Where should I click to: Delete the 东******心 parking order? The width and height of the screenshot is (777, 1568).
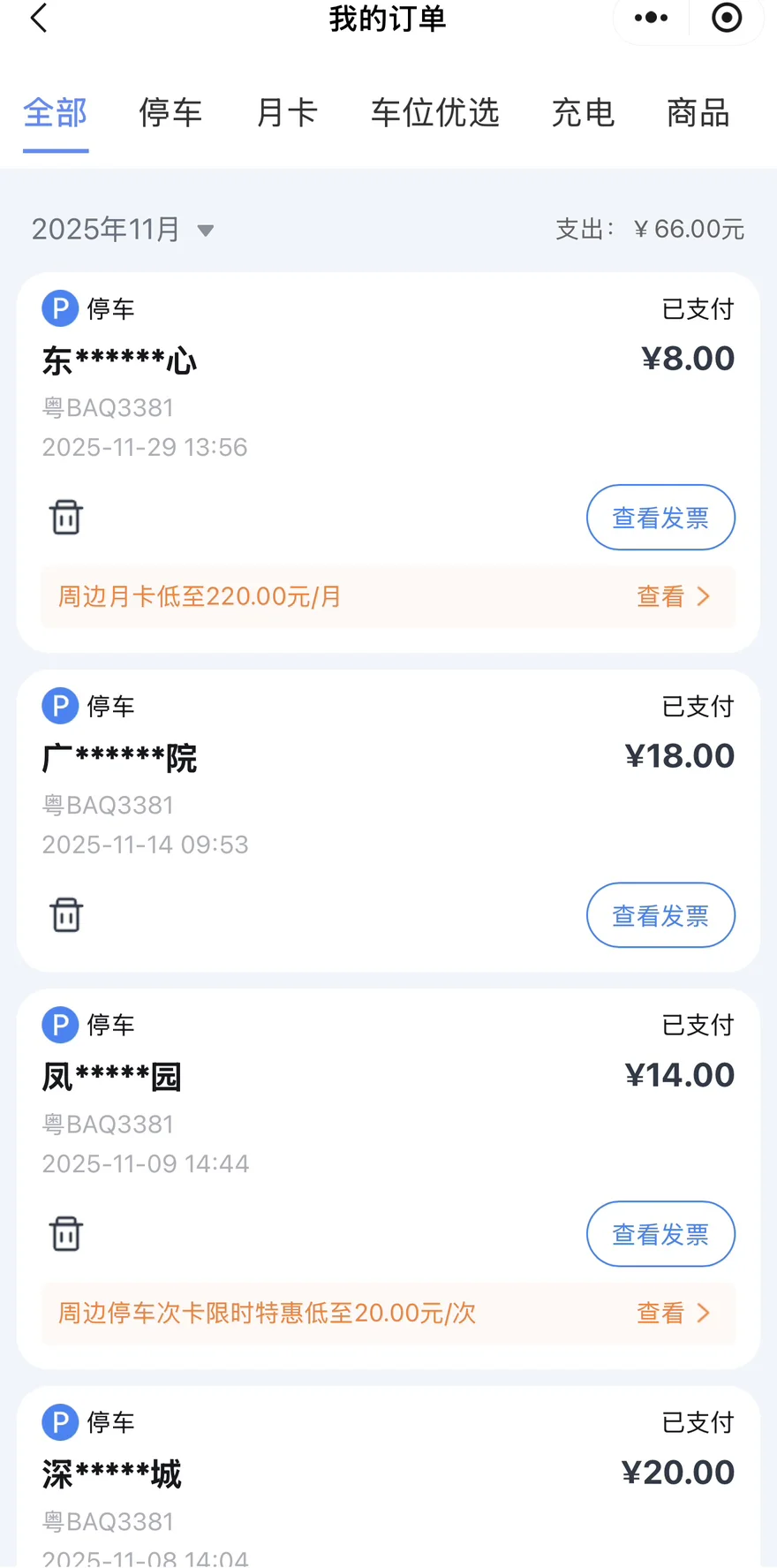[x=66, y=518]
